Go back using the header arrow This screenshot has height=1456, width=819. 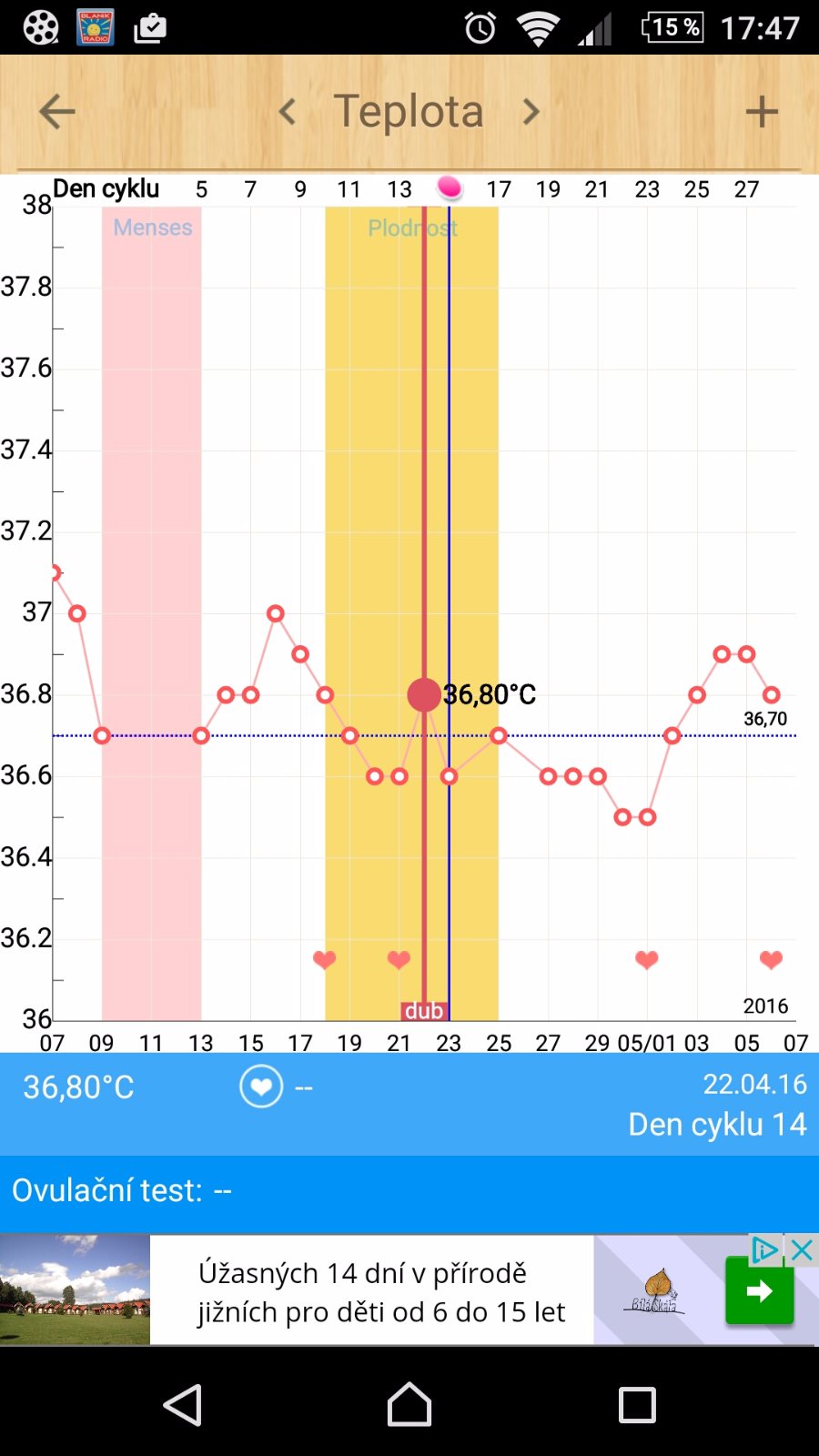(56, 112)
